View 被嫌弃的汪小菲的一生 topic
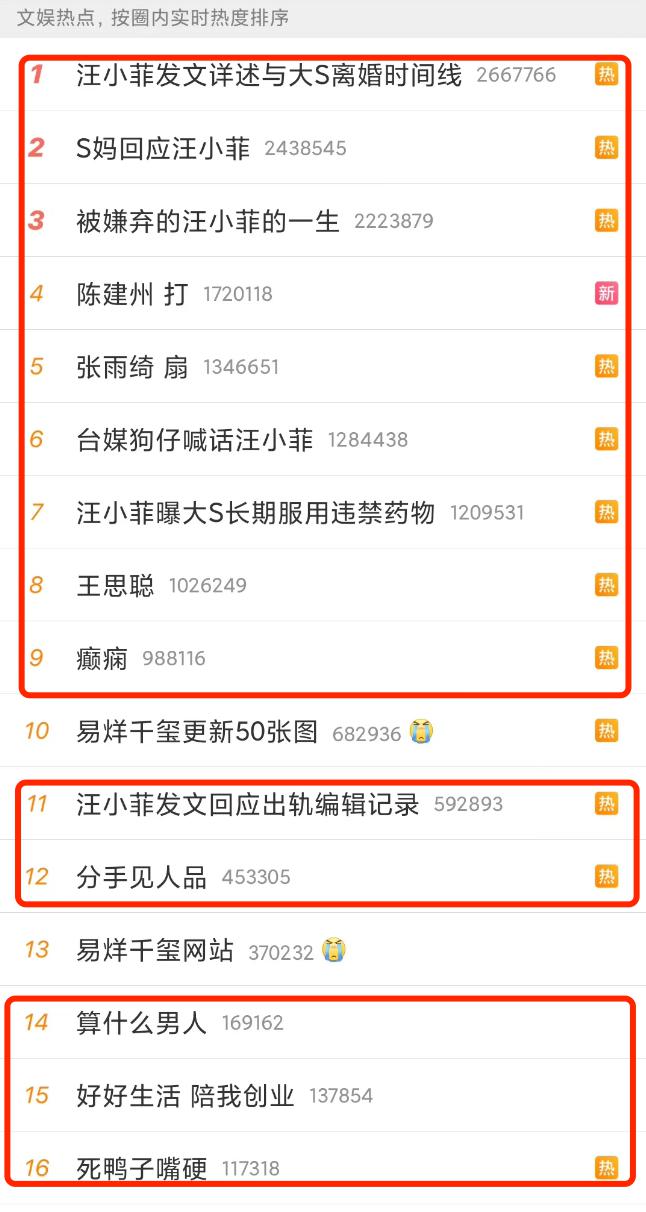The image size is (646, 1212). (208, 221)
